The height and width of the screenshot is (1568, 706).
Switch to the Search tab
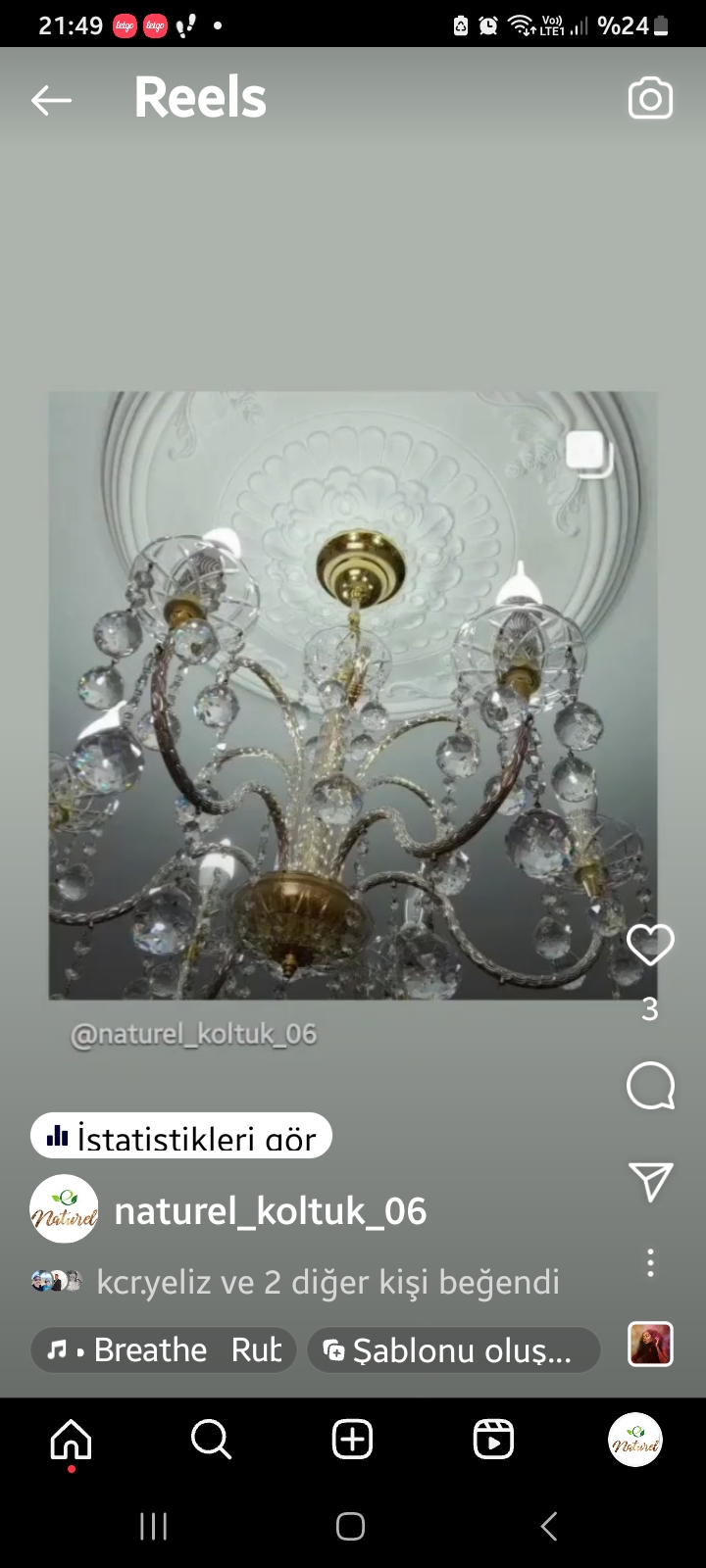point(211,1440)
